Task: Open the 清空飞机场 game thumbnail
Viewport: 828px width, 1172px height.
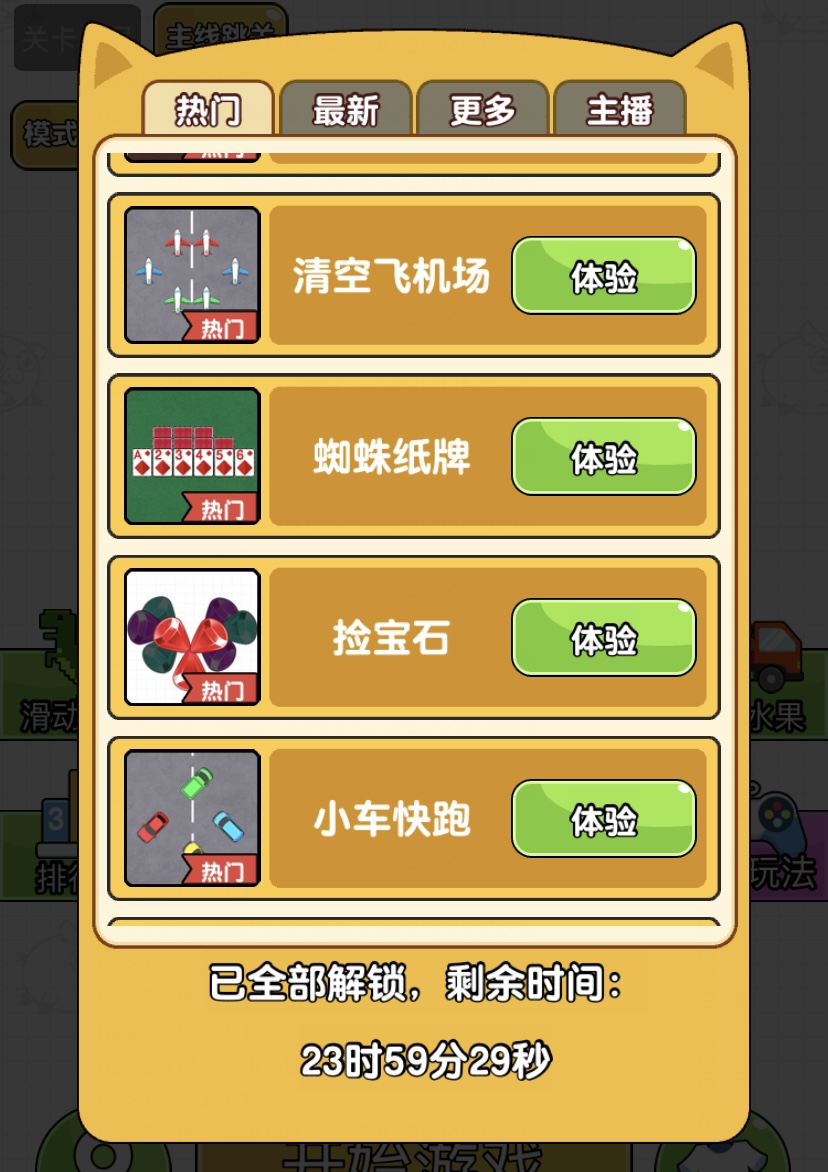Action: (192, 275)
